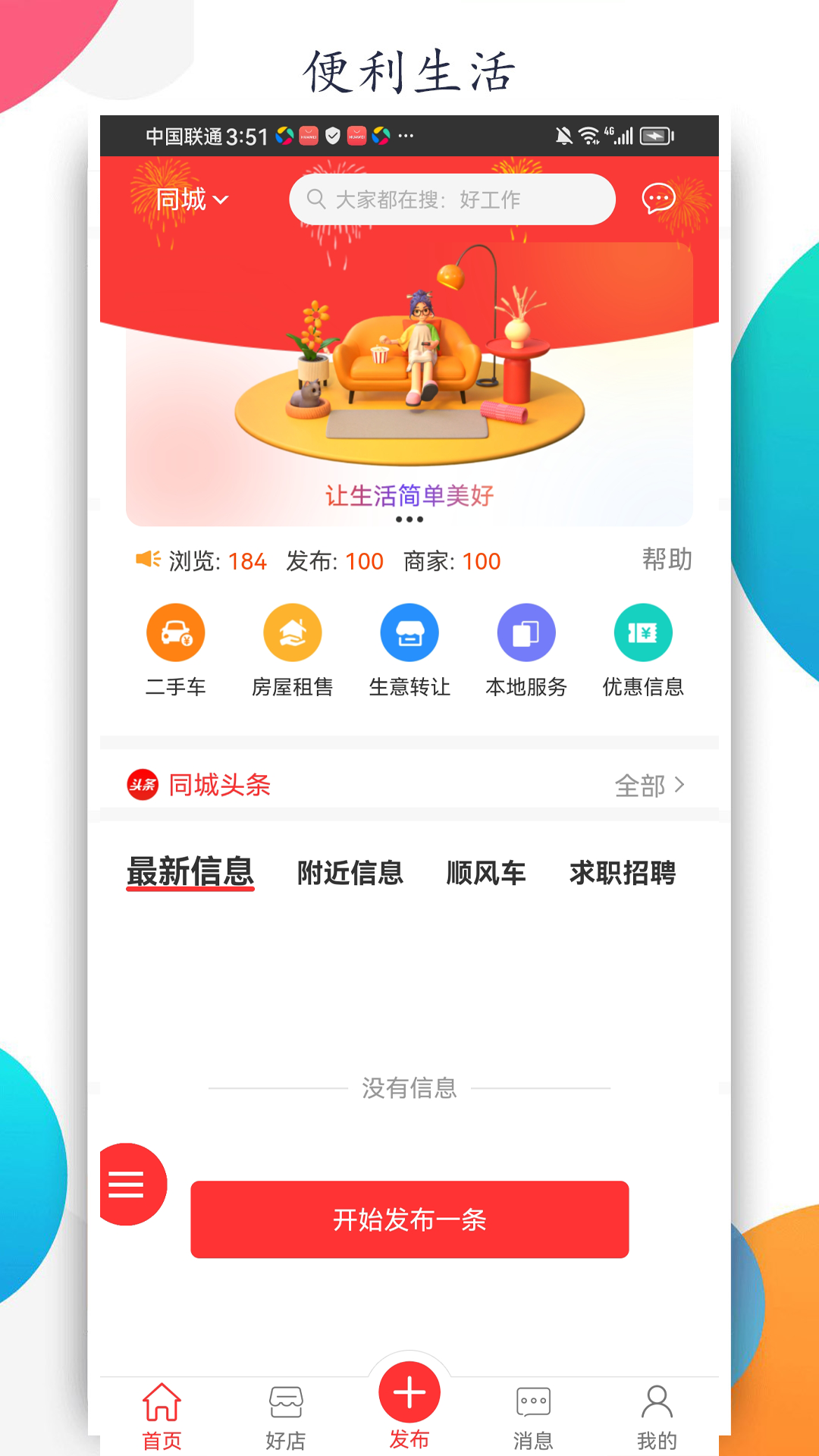
Task: Open 生意转让 (business transfer)
Action: [409, 648]
